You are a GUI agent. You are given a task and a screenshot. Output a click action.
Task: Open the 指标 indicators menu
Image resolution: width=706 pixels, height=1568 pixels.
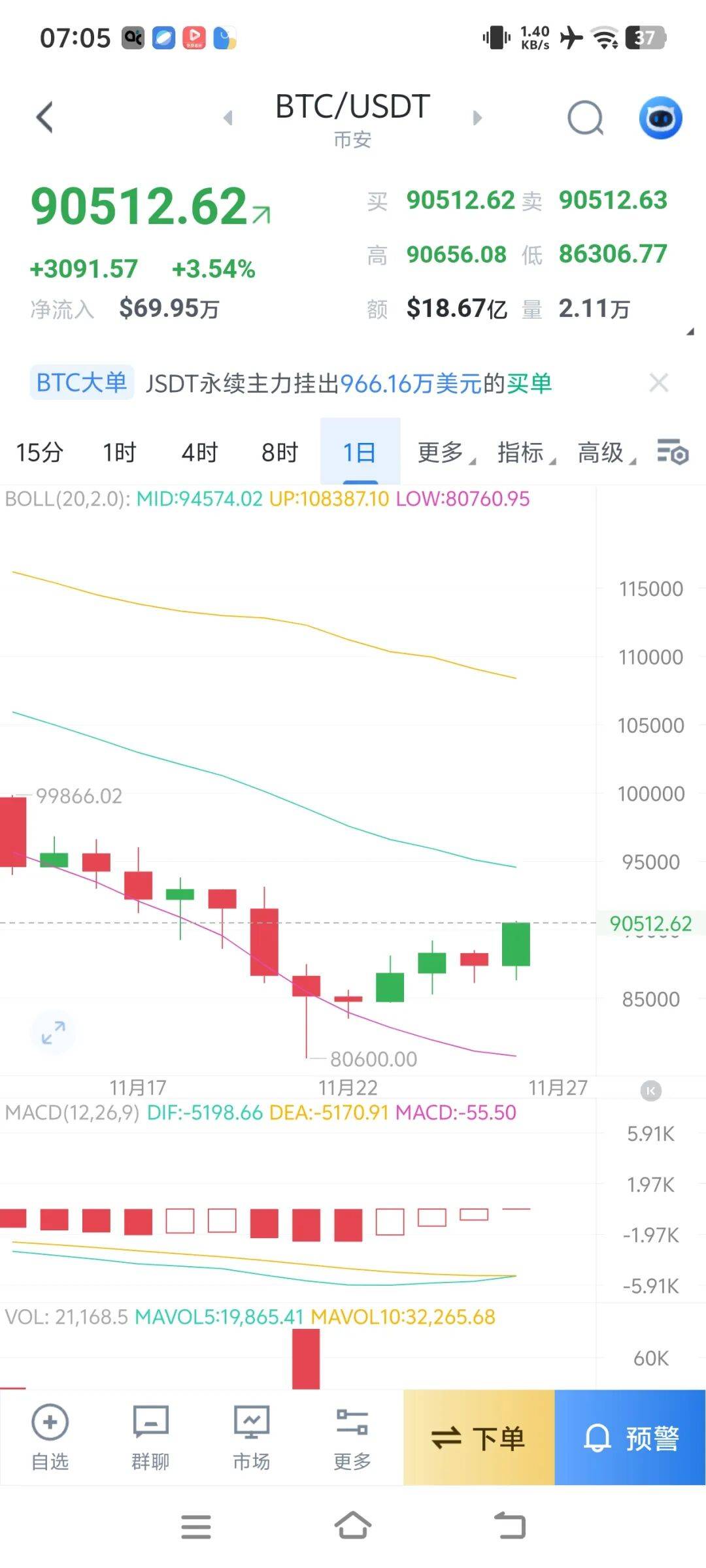coord(525,452)
